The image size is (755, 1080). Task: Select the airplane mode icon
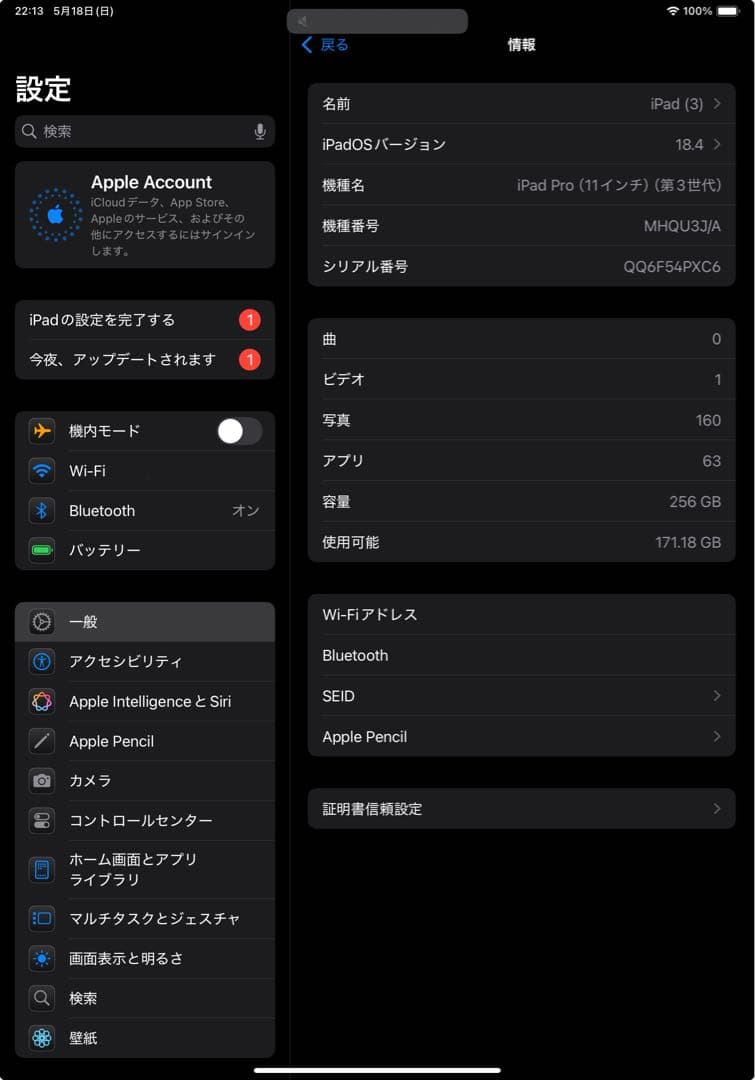tap(41, 430)
